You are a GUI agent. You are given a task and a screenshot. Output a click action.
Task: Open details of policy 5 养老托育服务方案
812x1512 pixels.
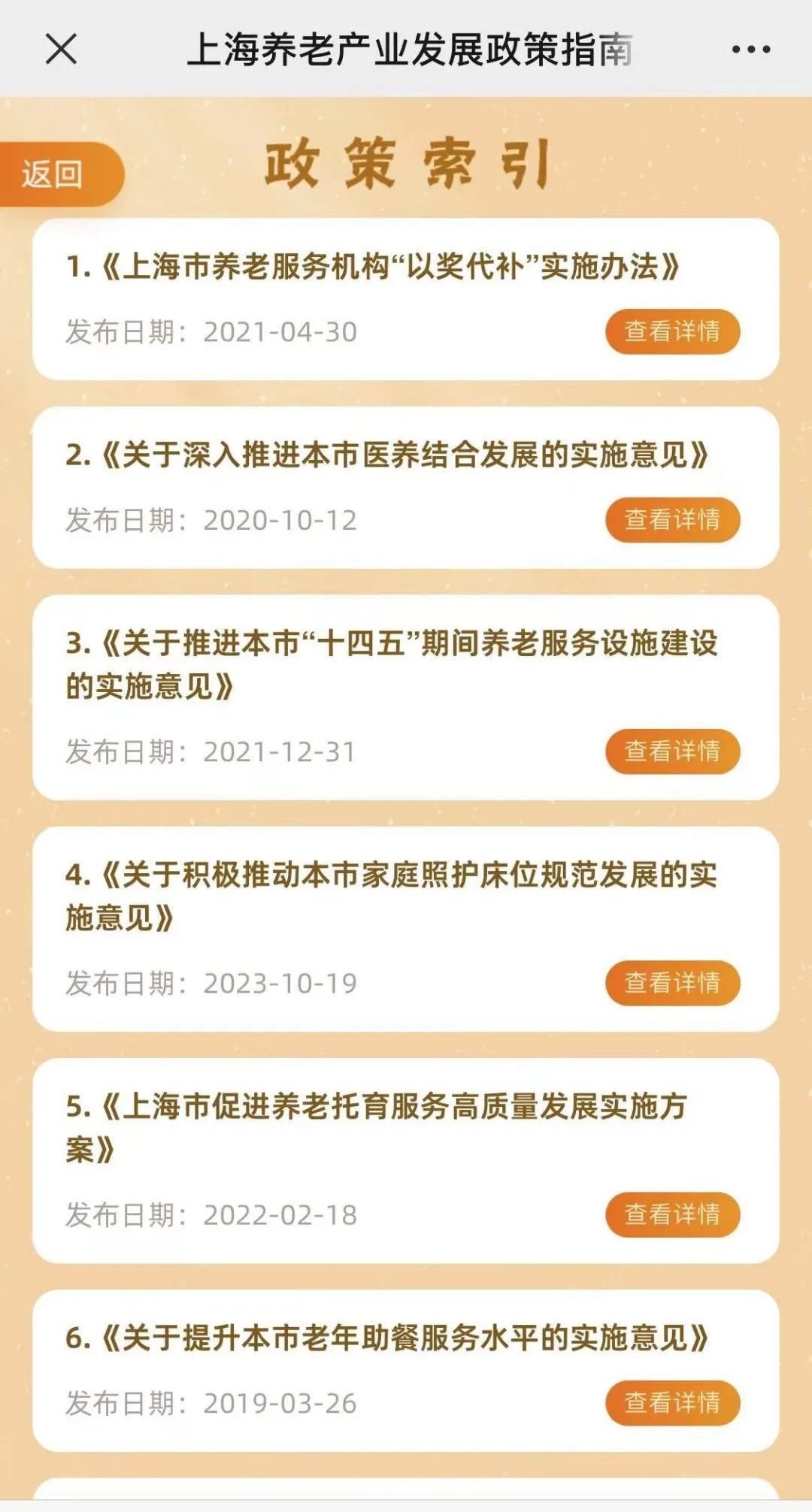tap(673, 1214)
